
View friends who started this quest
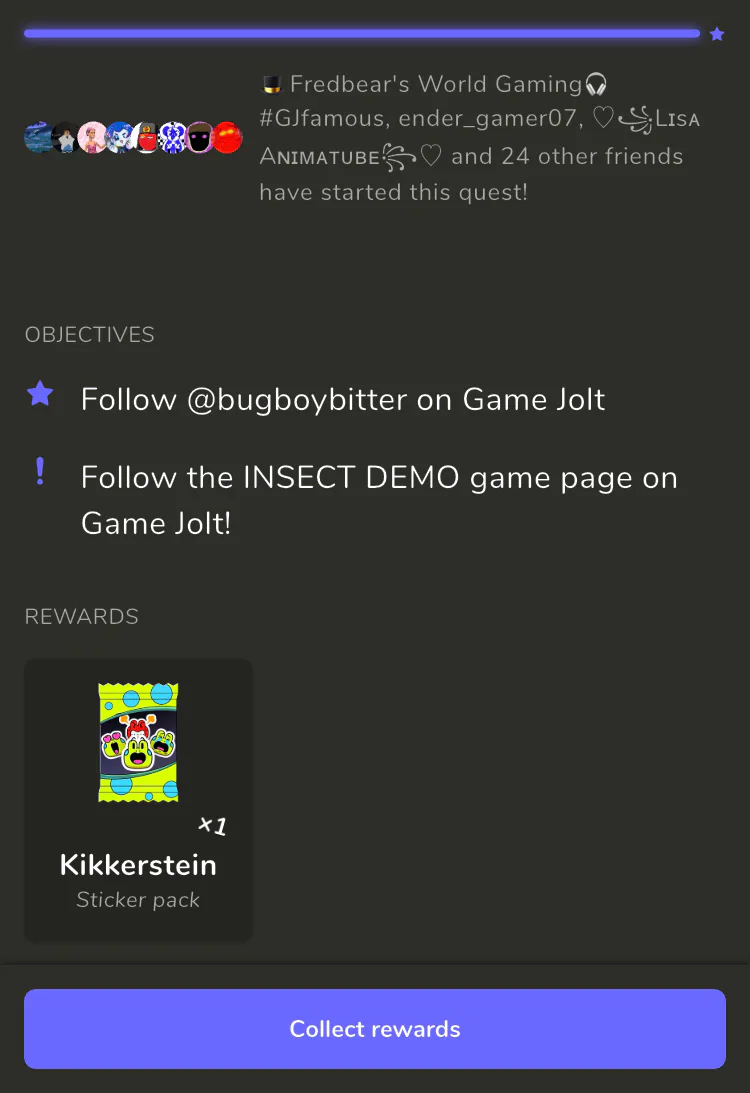click(133, 138)
